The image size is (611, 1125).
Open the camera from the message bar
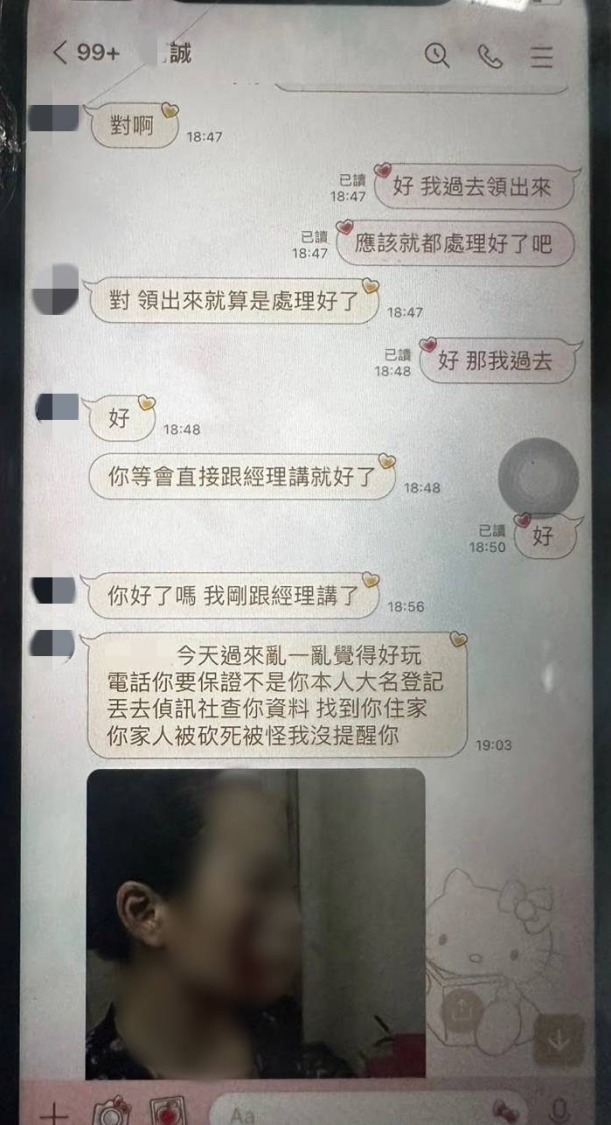108,1111
